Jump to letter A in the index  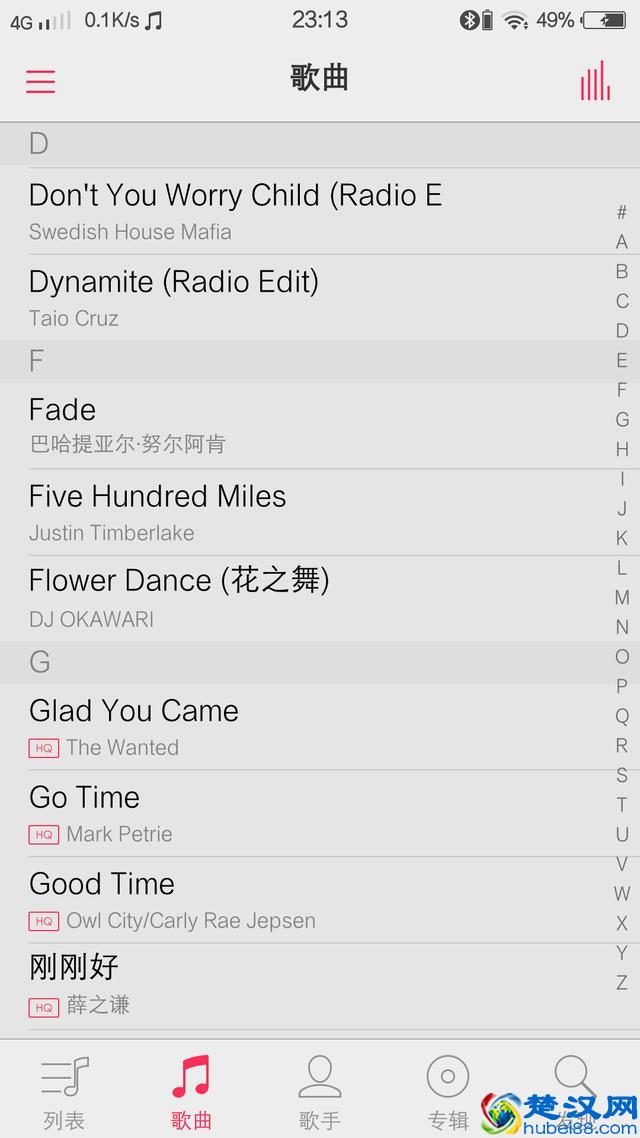622,242
